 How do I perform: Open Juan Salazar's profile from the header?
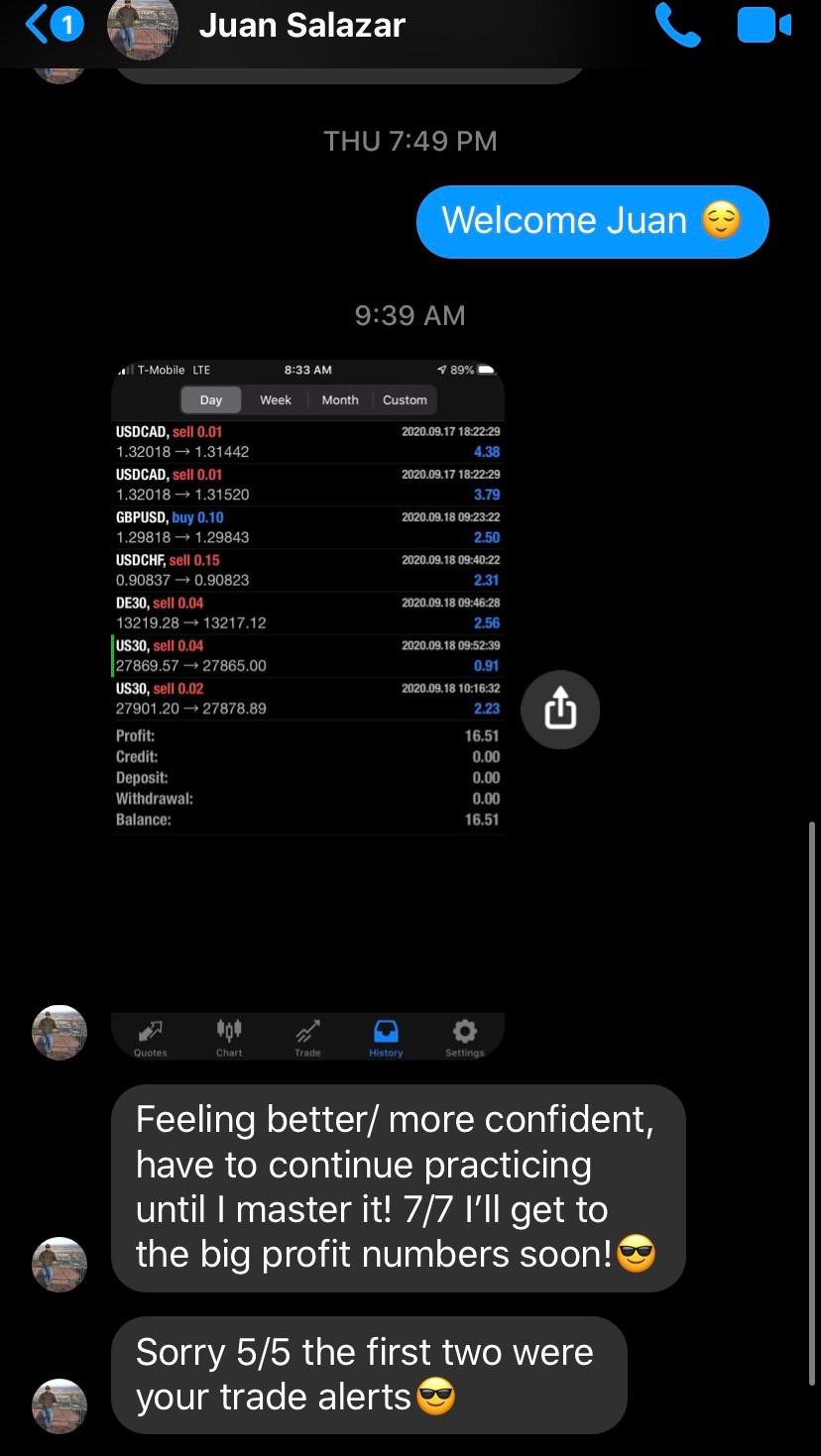(x=301, y=26)
